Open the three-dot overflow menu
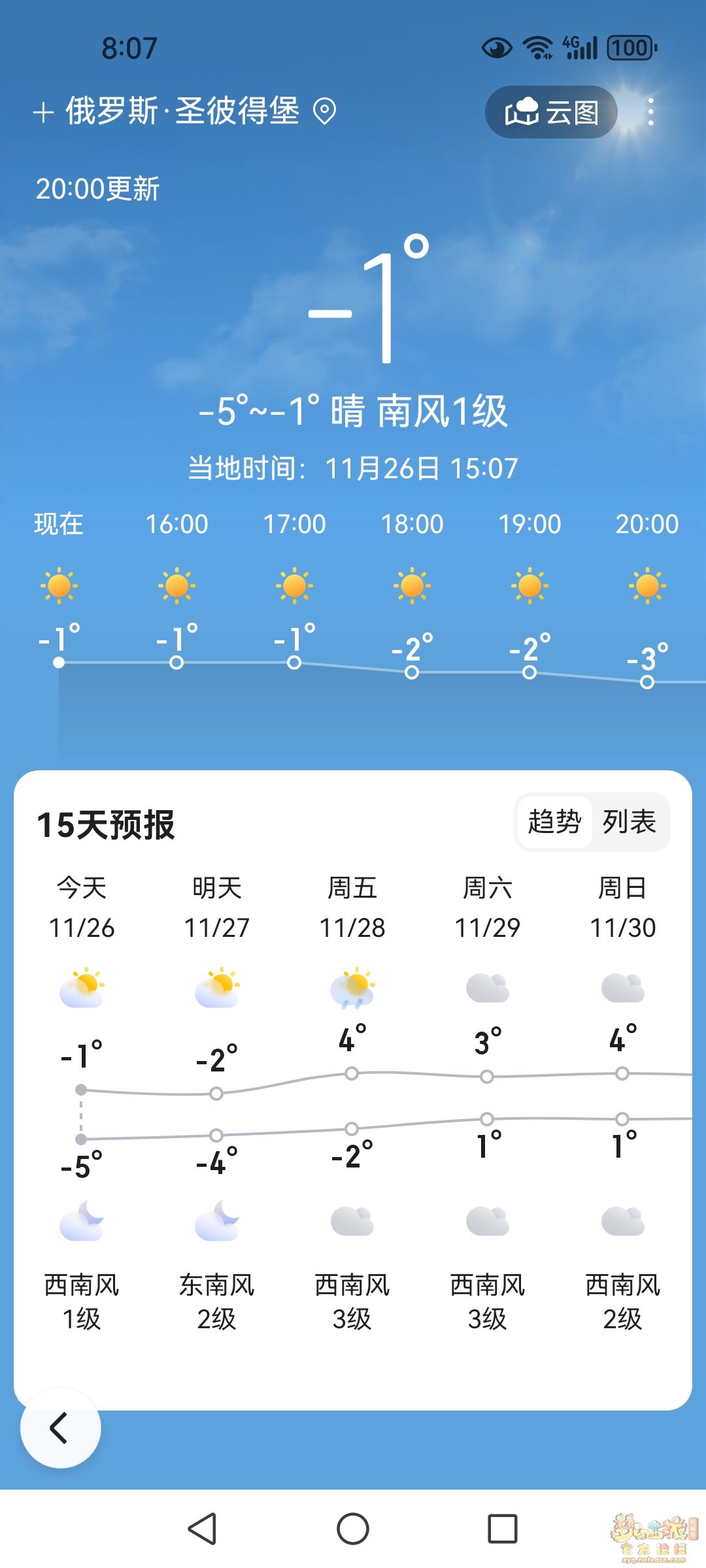The height and width of the screenshot is (1568, 706). pyautogui.click(x=650, y=112)
